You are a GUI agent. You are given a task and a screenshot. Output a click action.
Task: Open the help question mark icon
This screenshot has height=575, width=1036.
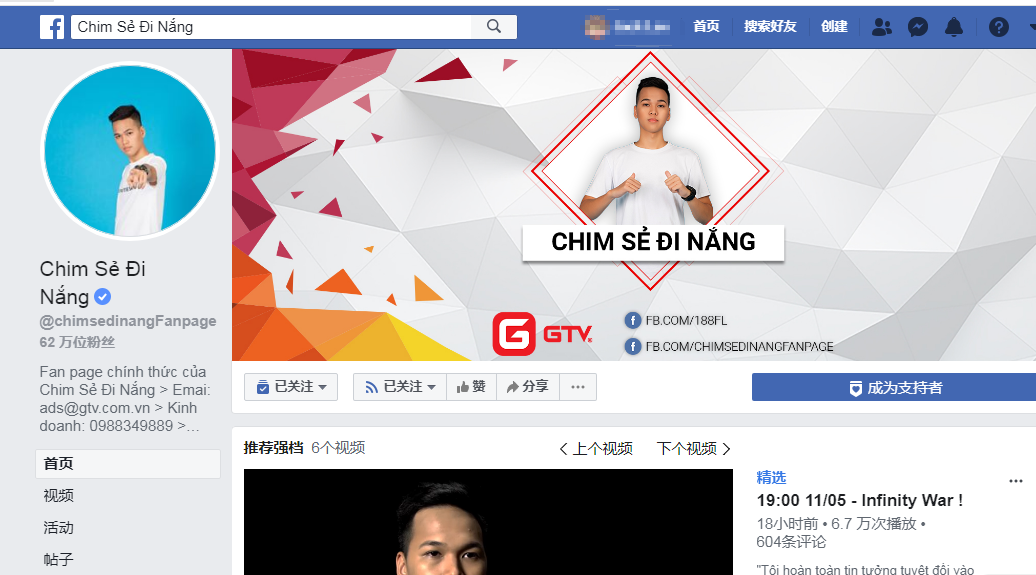point(998,27)
